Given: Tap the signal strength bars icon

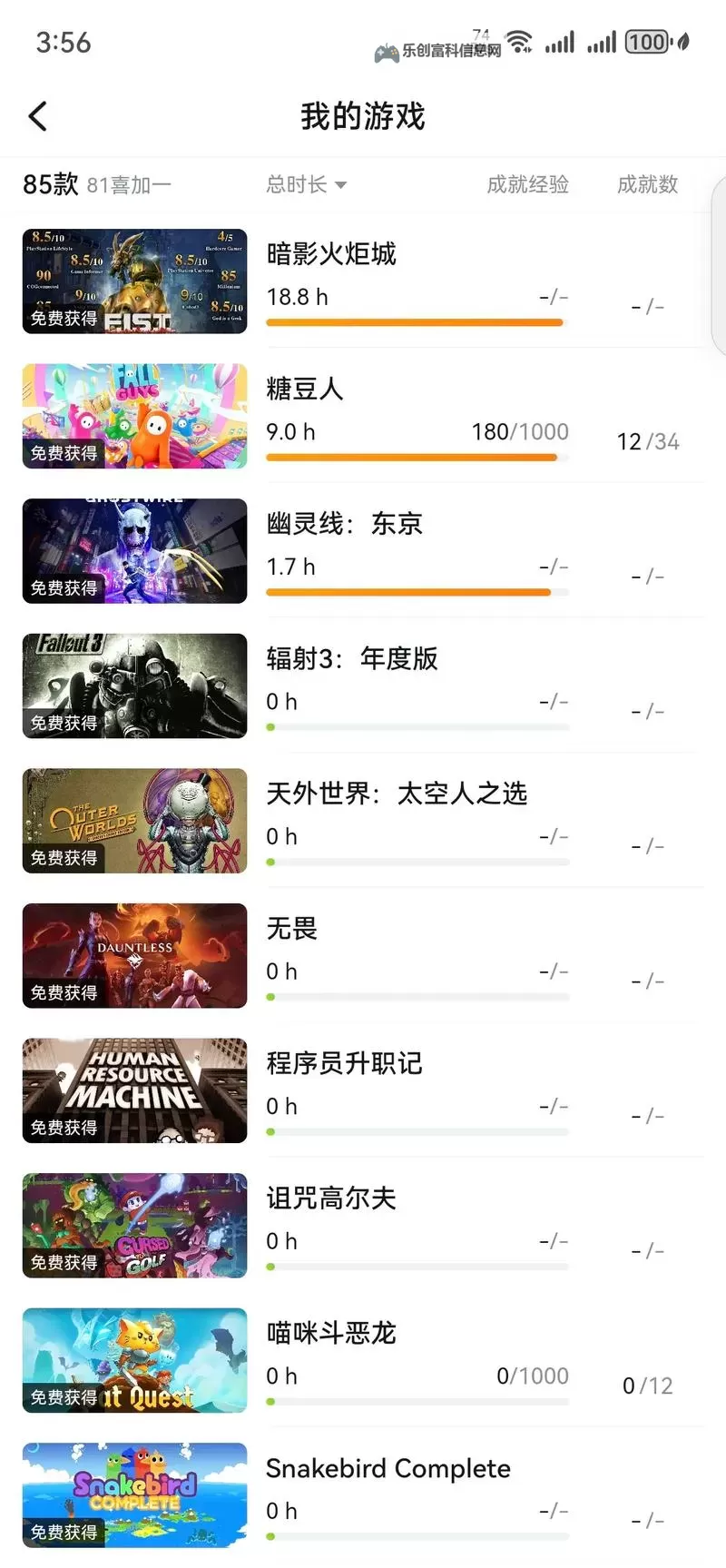Looking at the screenshot, I should click(558, 41).
